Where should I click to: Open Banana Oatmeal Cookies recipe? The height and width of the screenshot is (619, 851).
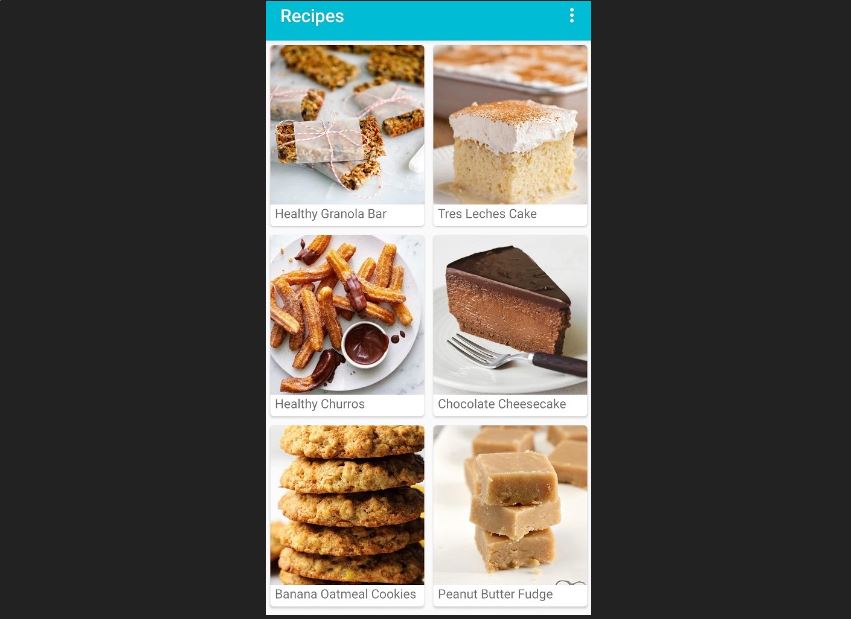[x=347, y=515]
